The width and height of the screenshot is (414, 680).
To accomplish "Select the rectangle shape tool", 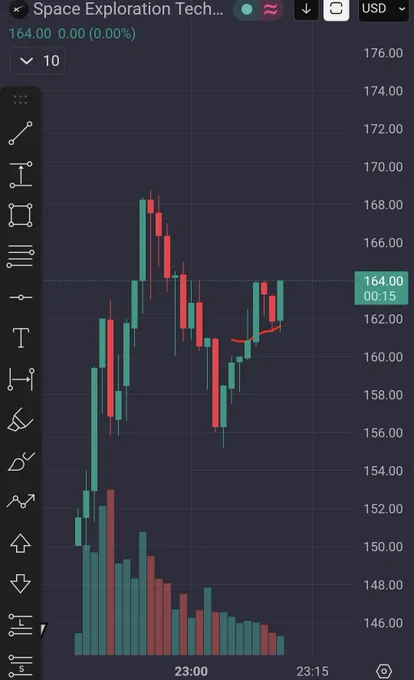I will (x=20, y=215).
